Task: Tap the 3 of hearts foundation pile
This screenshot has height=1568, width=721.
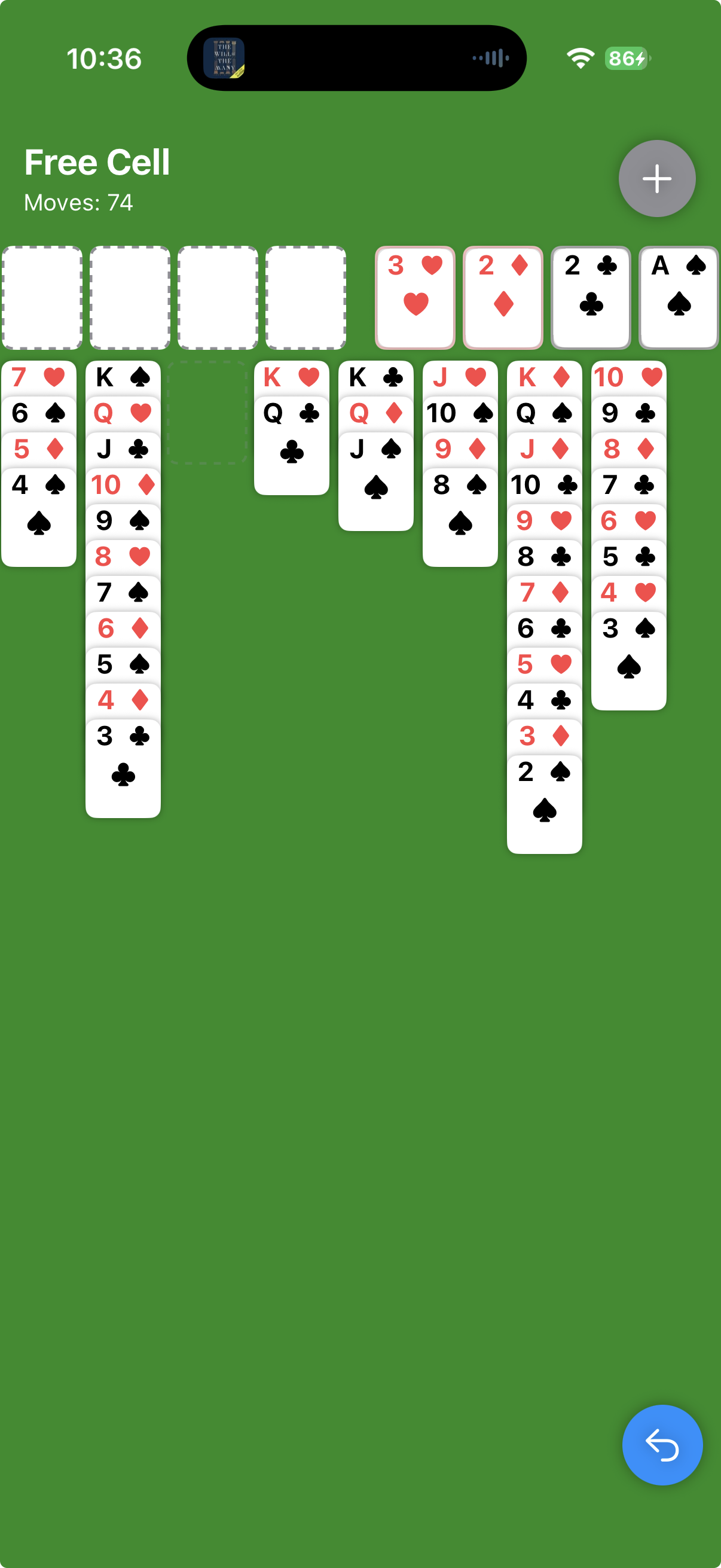Action: pos(415,298)
